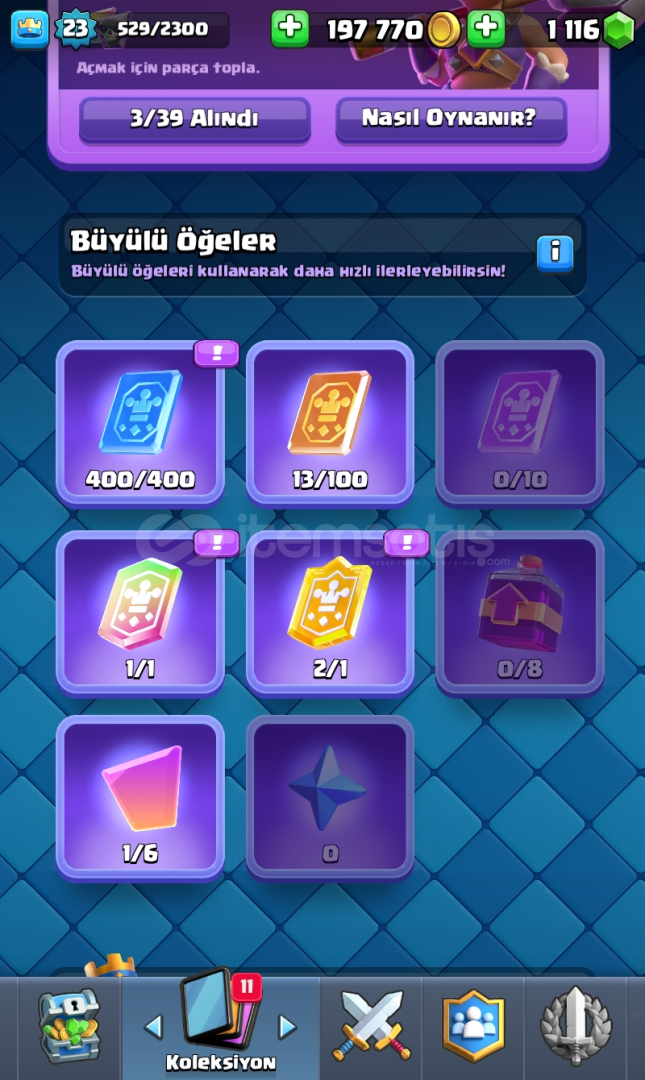645x1080 pixels.
Task: Tap the 3/39 Alındı button
Action: coord(194,119)
